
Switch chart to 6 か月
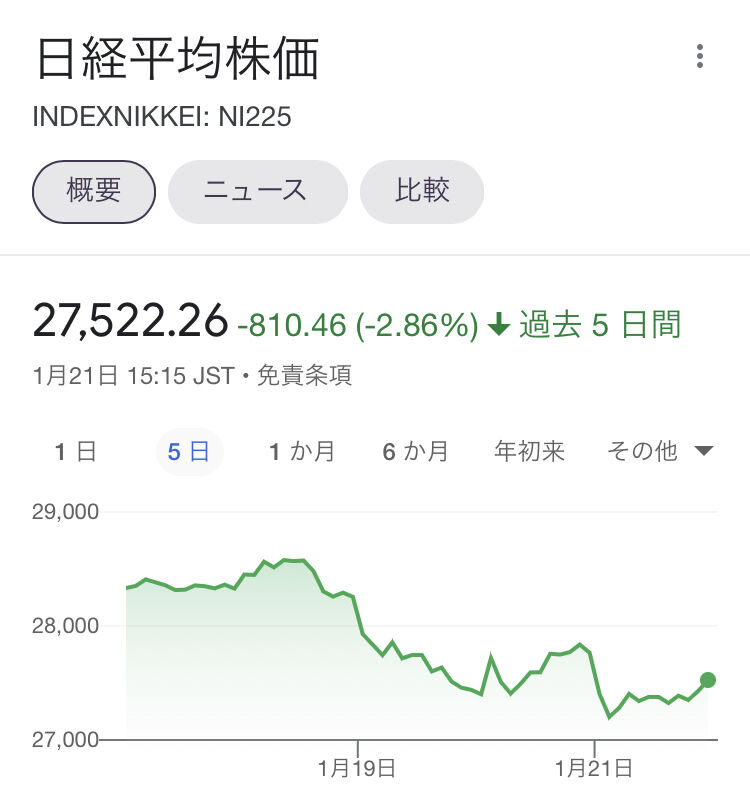point(415,452)
